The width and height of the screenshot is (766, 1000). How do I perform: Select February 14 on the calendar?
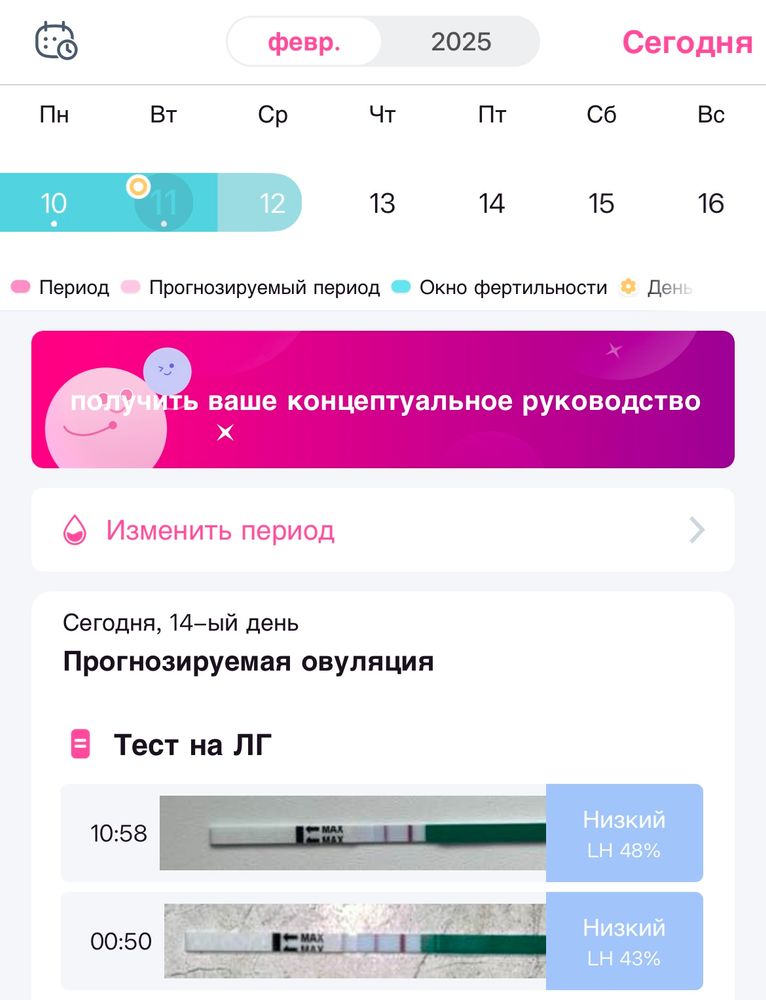pyautogui.click(x=491, y=203)
